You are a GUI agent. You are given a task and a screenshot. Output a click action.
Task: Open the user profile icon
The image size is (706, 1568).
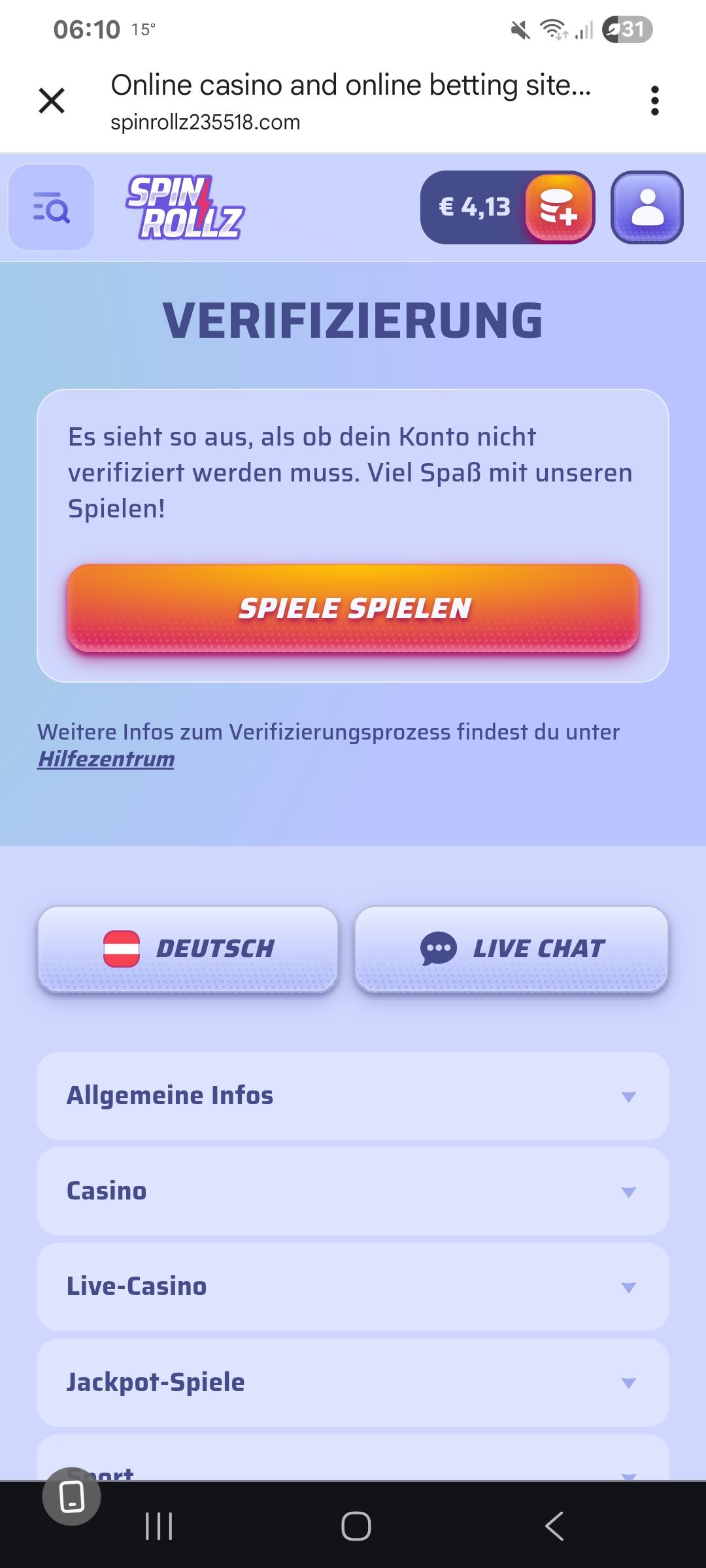click(x=647, y=207)
